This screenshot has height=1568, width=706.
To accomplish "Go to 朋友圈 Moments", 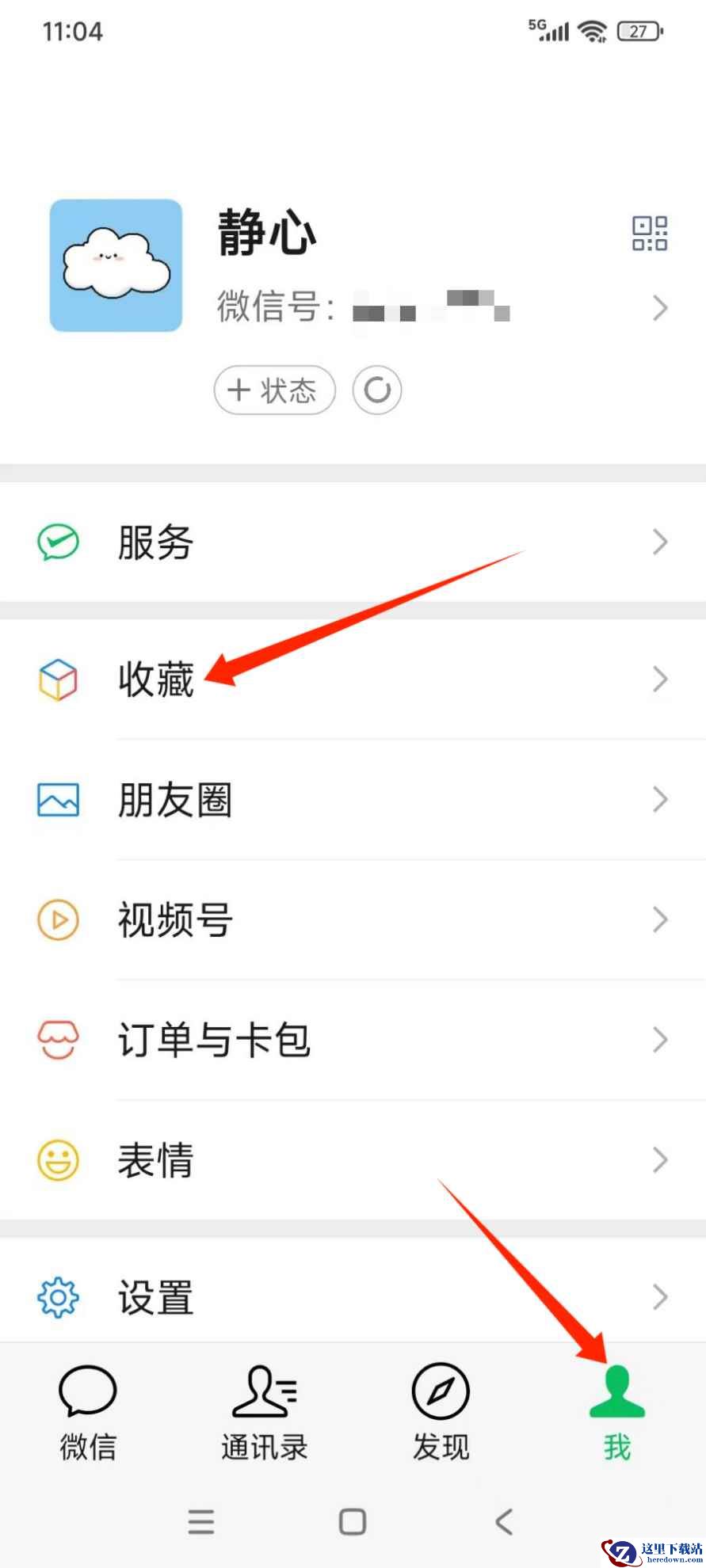I will (x=353, y=800).
